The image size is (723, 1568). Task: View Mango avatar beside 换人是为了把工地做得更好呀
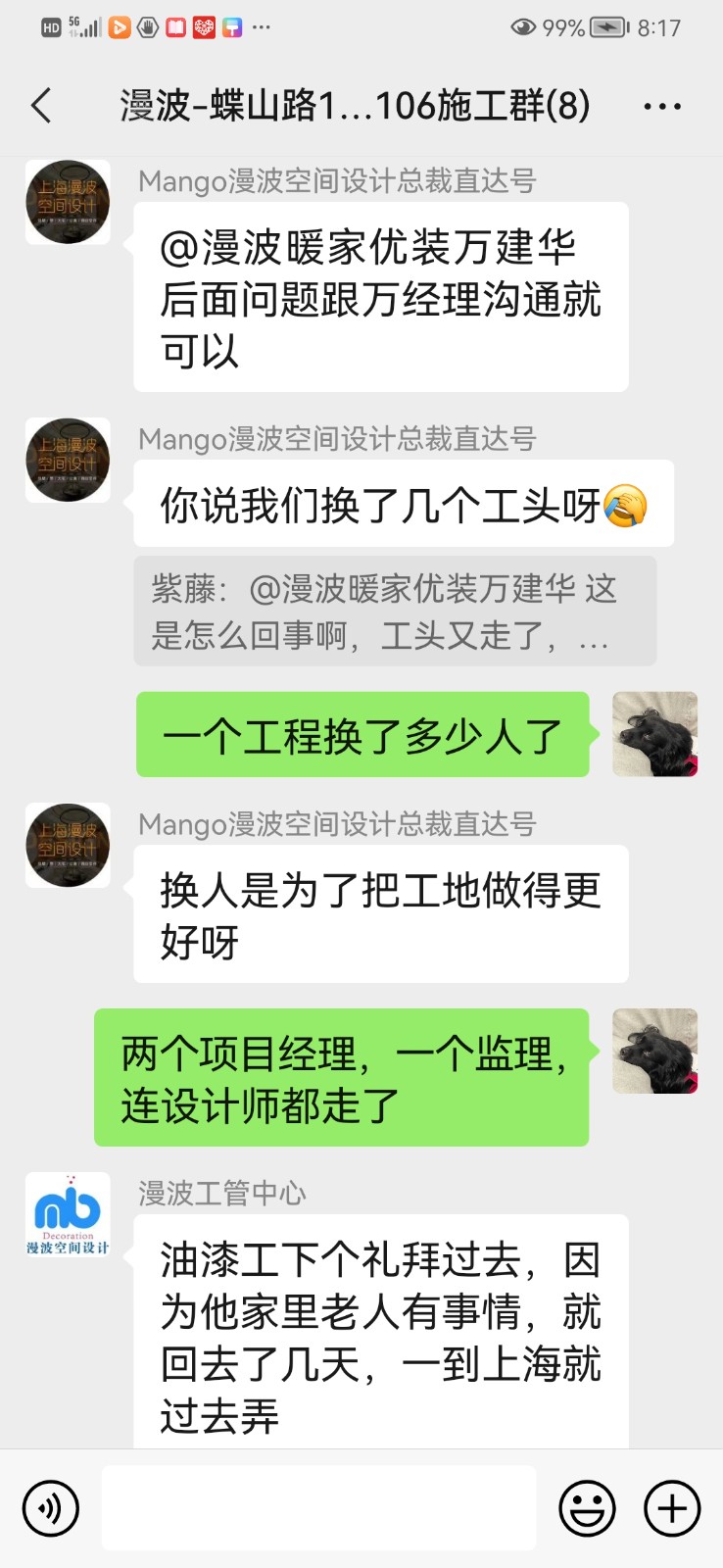click(x=68, y=846)
